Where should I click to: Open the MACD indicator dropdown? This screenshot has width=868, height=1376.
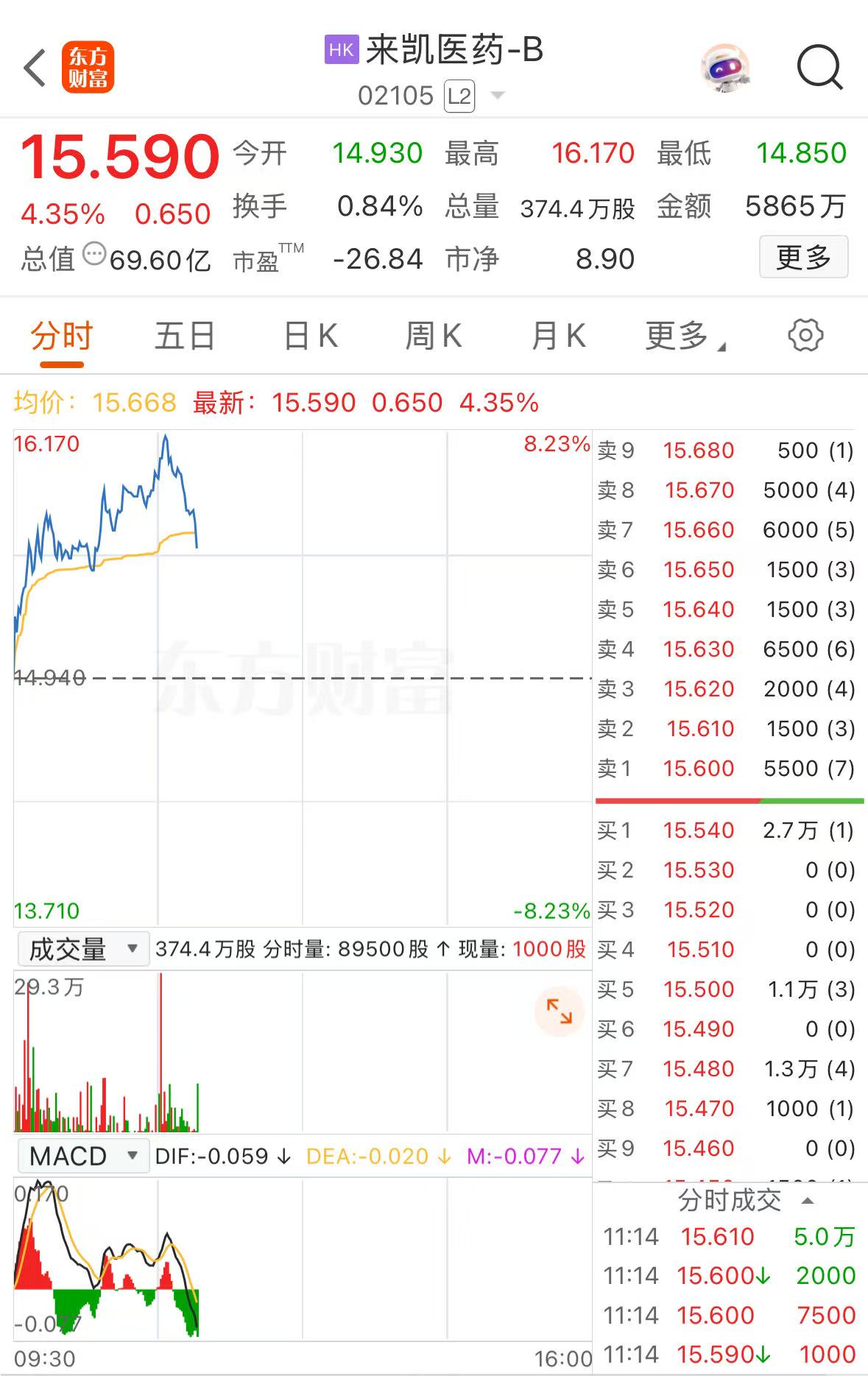coord(82,1156)
